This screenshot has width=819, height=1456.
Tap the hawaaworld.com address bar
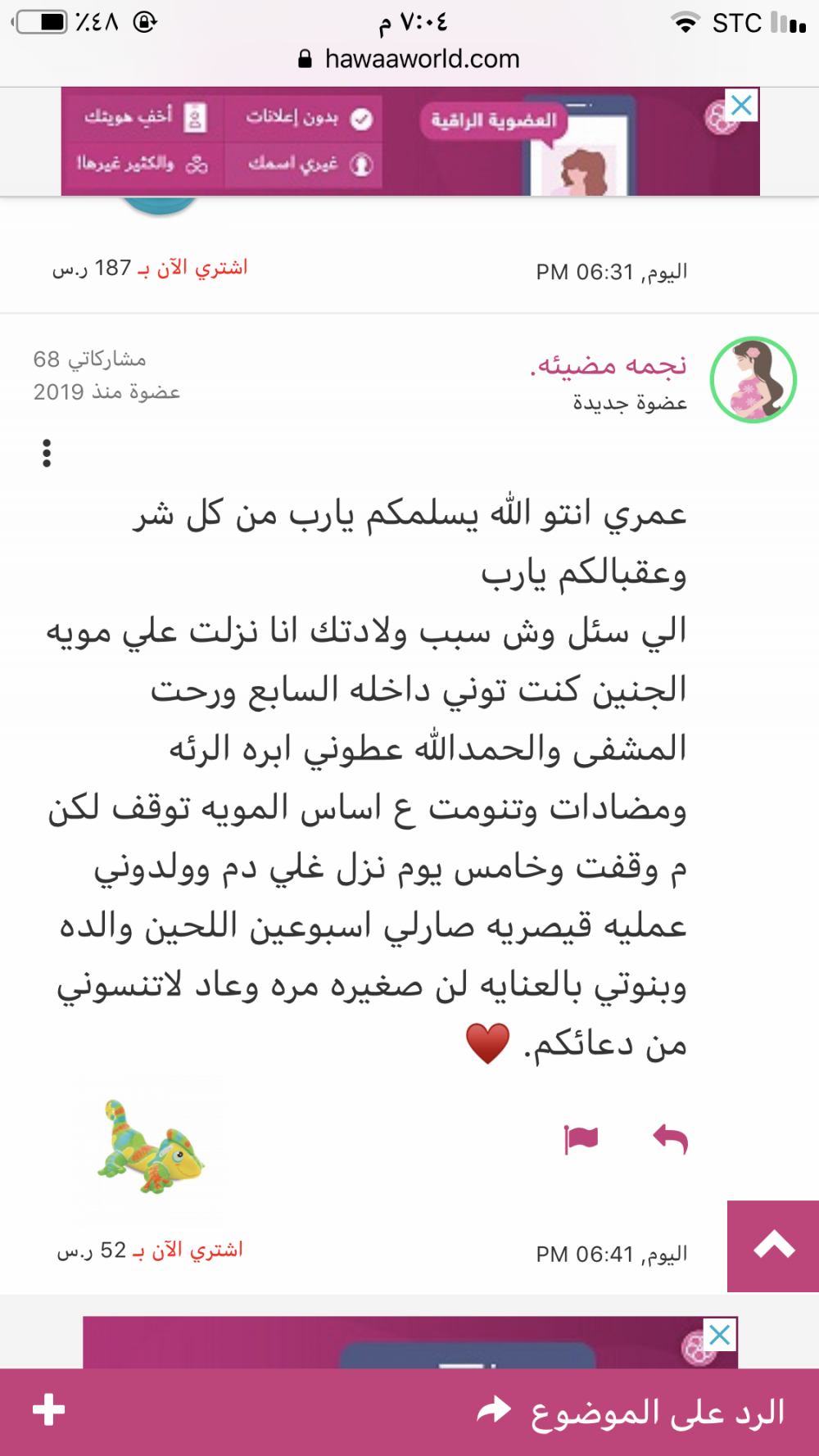tap(409, 59)
